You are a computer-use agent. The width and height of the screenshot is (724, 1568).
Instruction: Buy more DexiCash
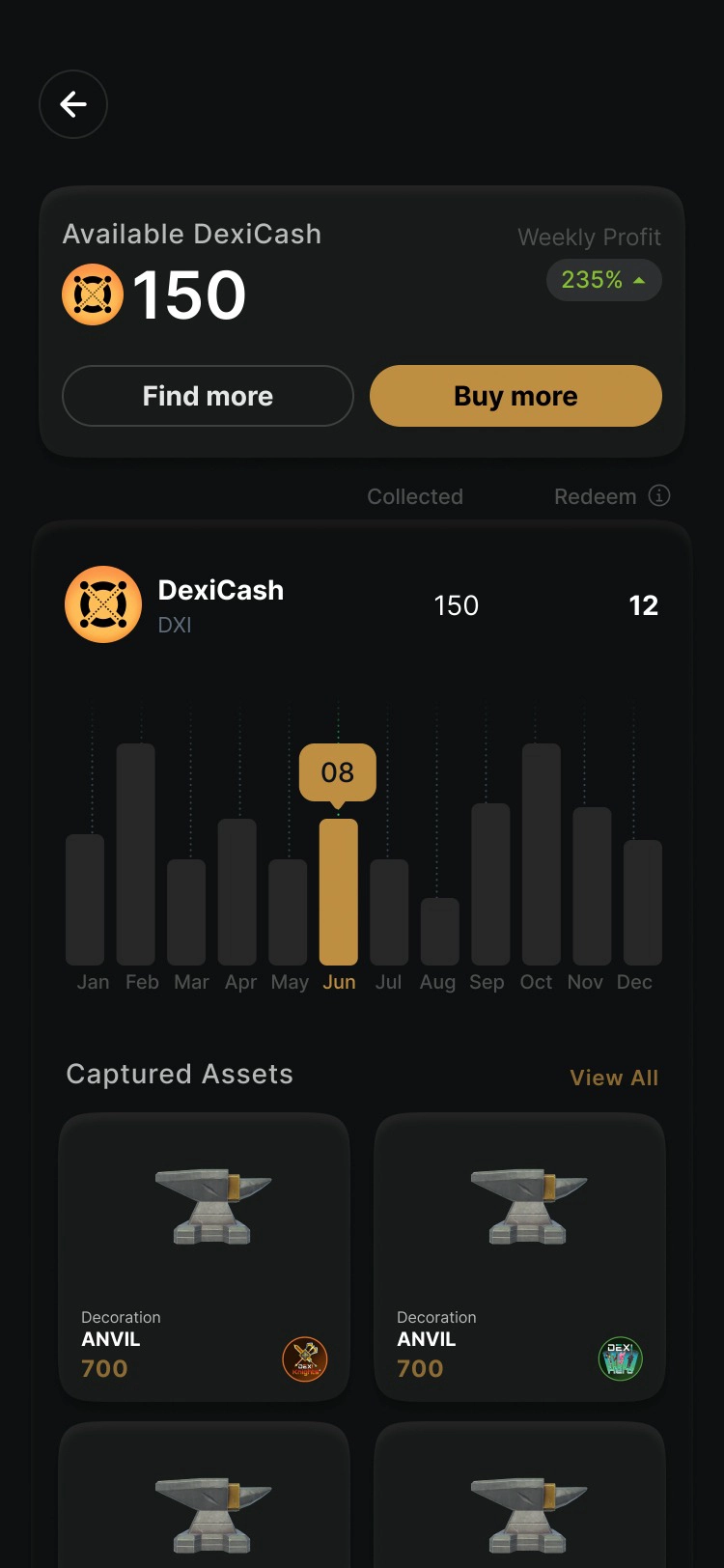[x=515, y=396]
